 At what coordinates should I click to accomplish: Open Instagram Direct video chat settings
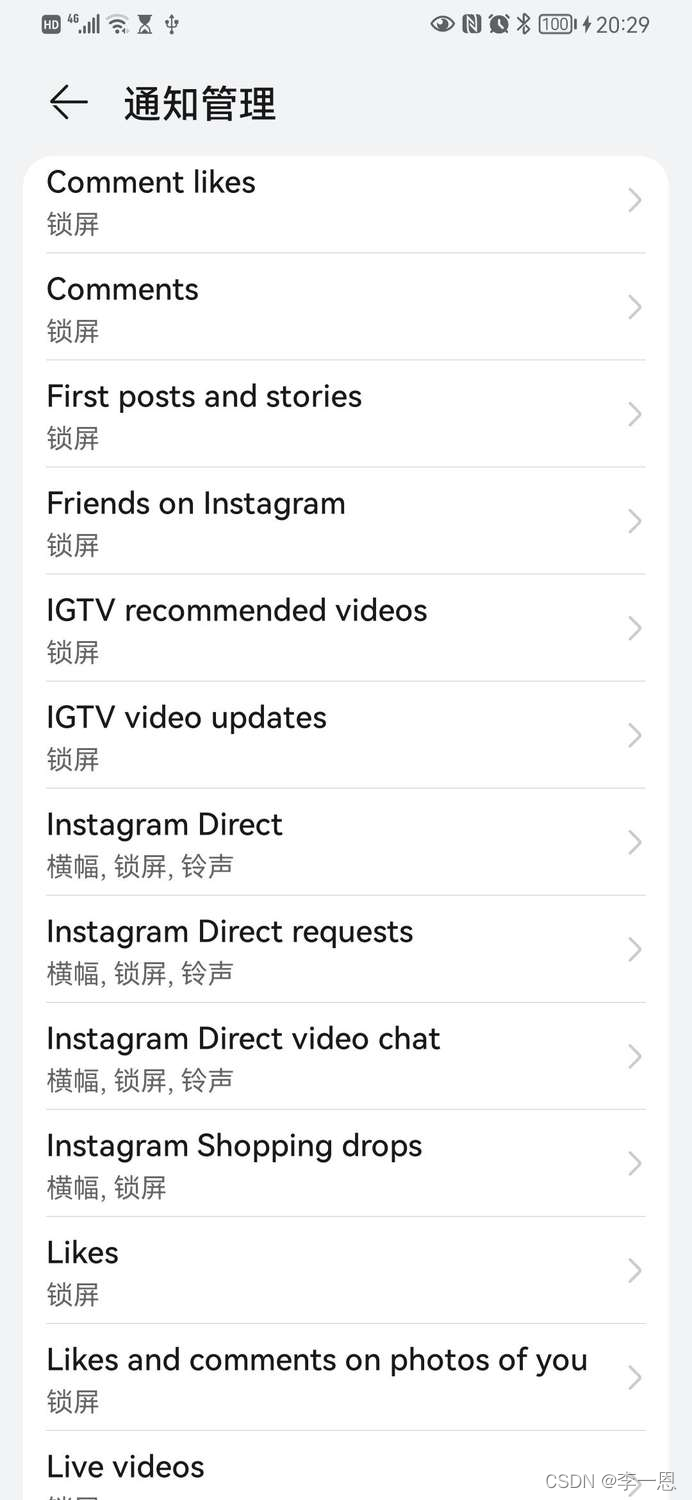click(x=345, y=1056)
